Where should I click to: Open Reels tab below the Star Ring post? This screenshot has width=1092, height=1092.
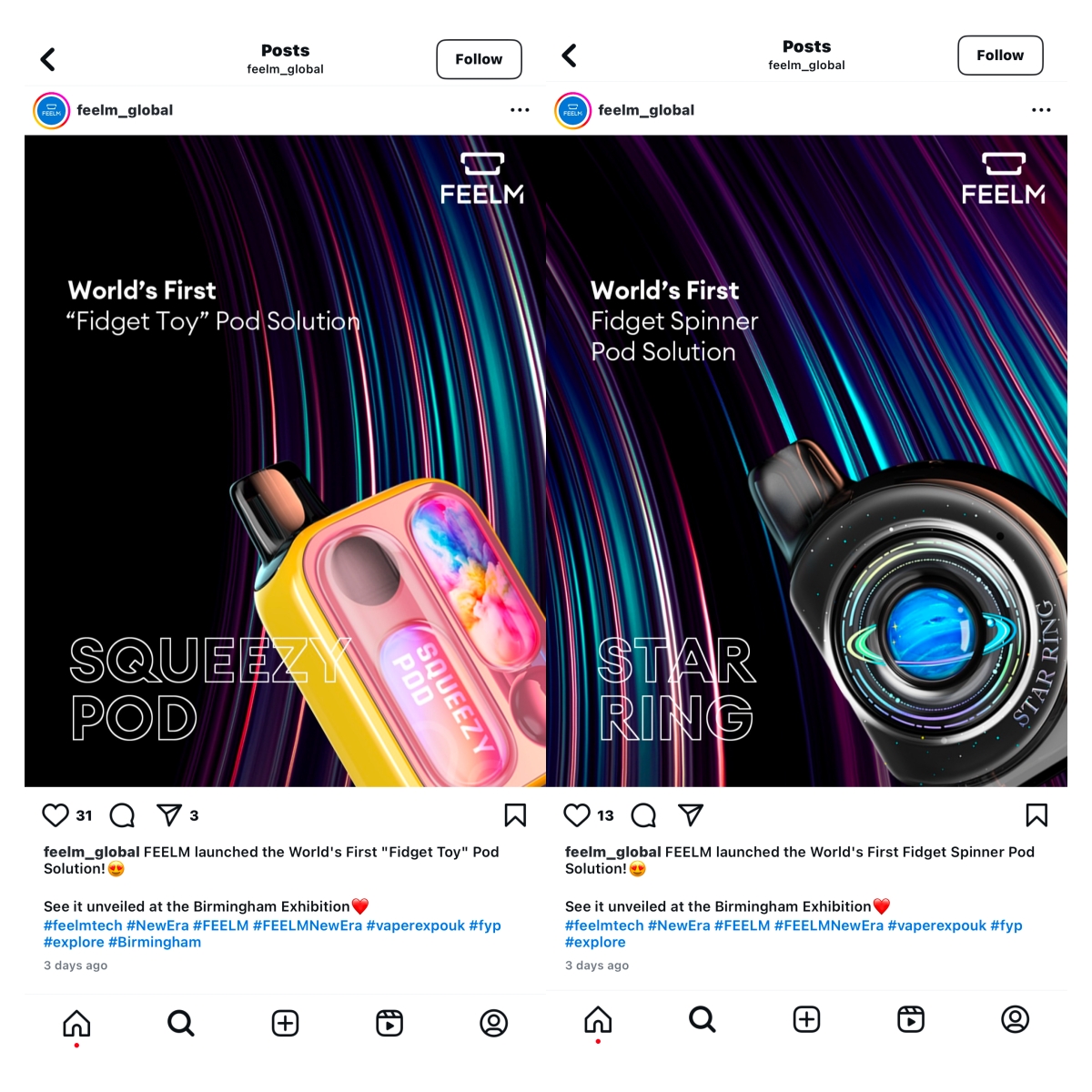point(911,1019)
